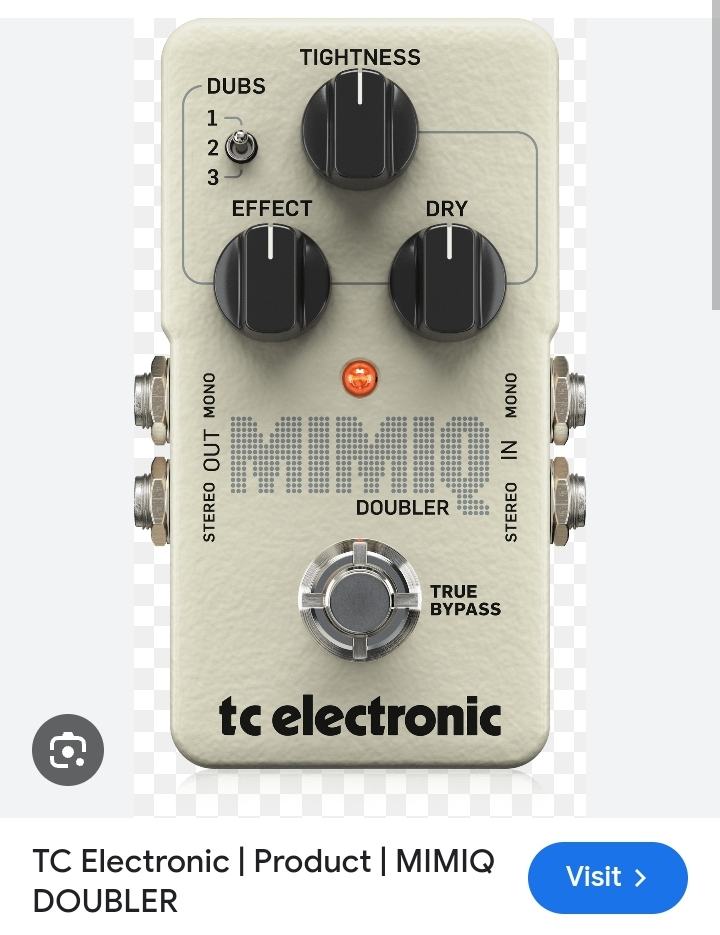This screenshot has height=935, width=720.
Task: Visit the TC Electronic product page
Action: click(607, 878)
